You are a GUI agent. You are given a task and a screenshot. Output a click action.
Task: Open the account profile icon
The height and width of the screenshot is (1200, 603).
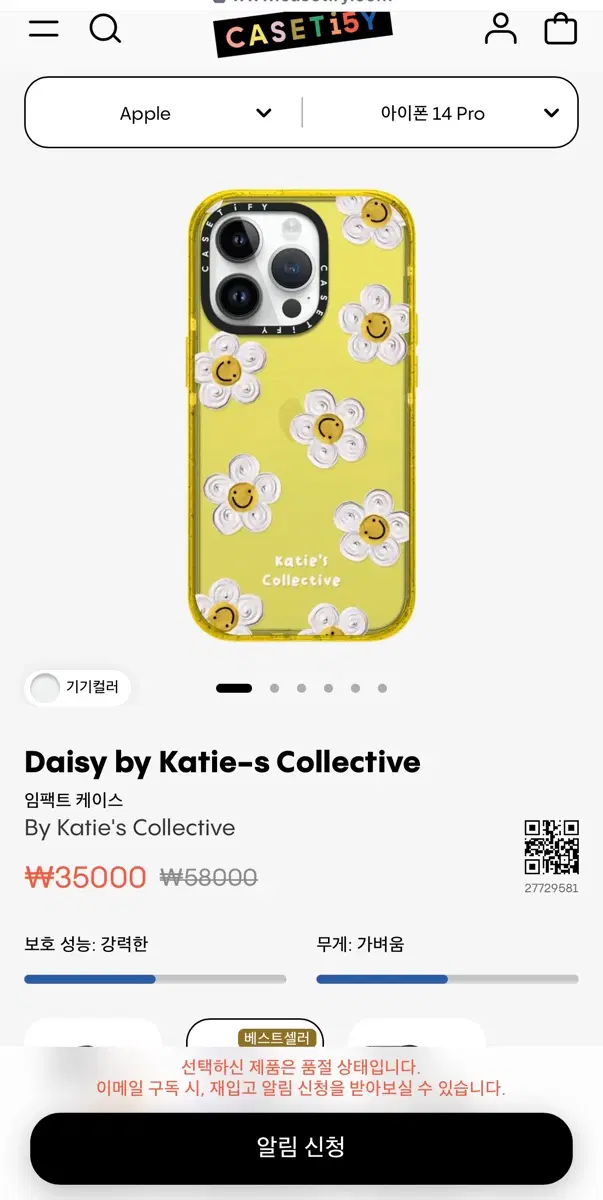501,28
